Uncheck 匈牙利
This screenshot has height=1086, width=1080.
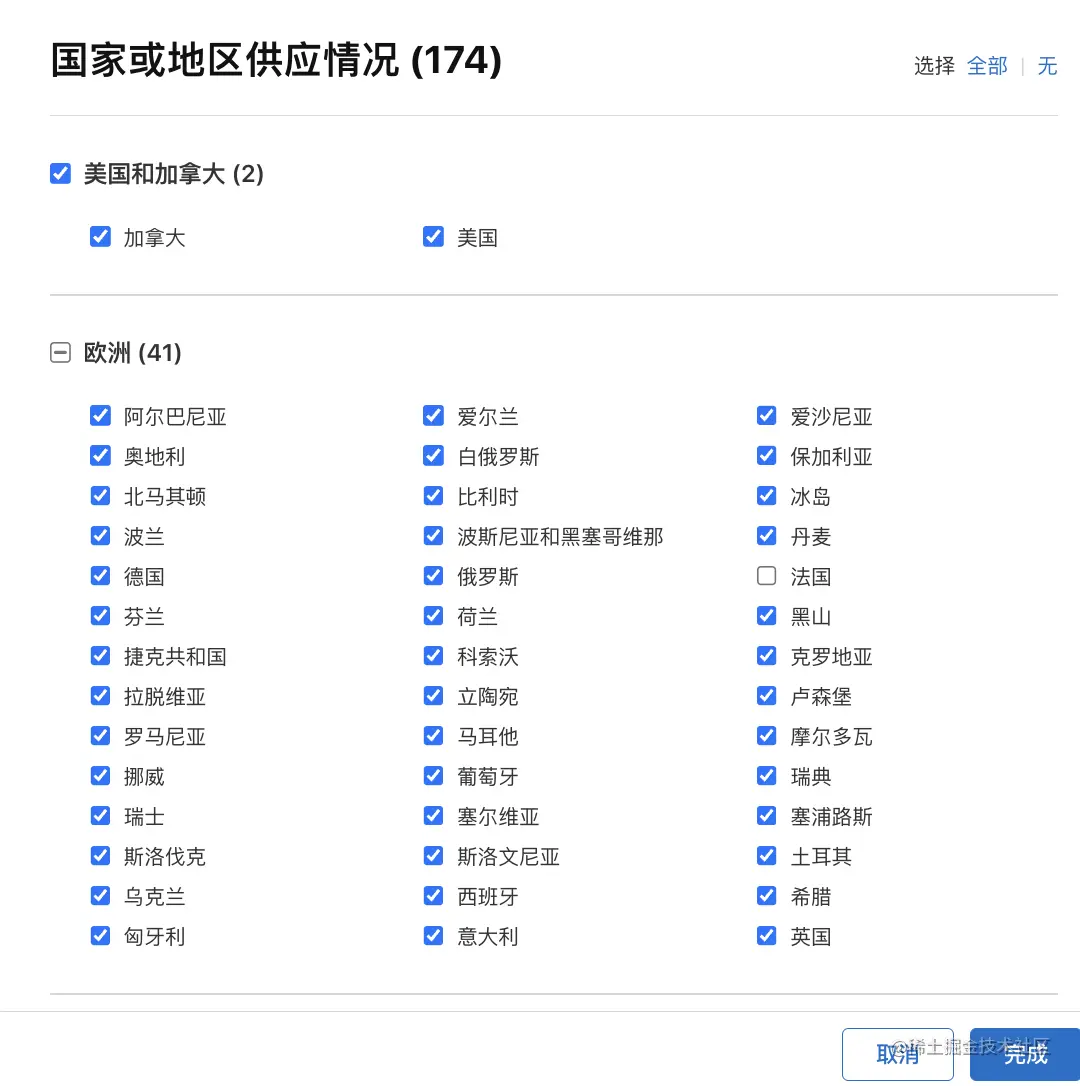100,936
